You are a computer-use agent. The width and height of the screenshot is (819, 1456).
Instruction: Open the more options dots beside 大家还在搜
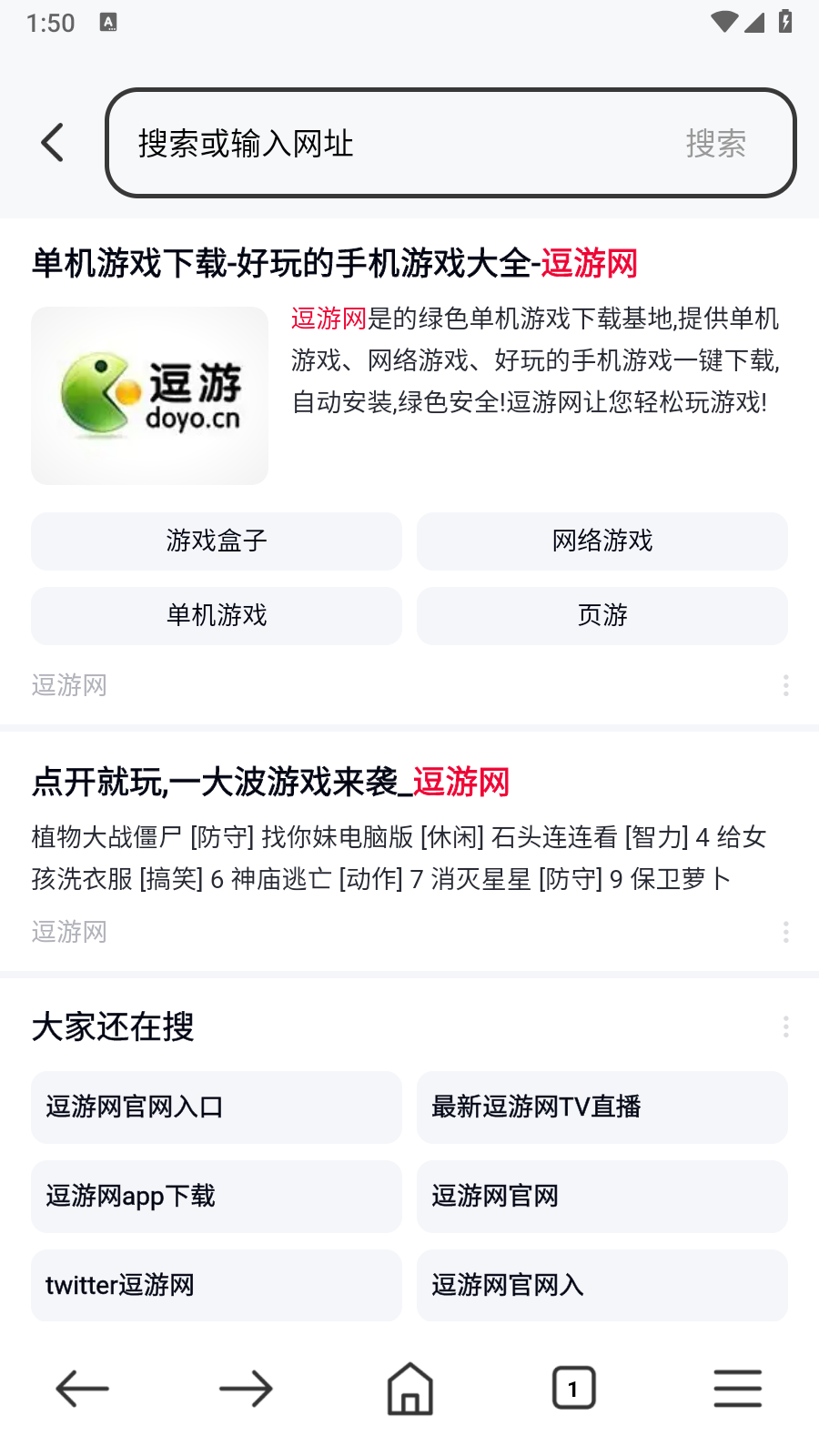pos(785,1027)
